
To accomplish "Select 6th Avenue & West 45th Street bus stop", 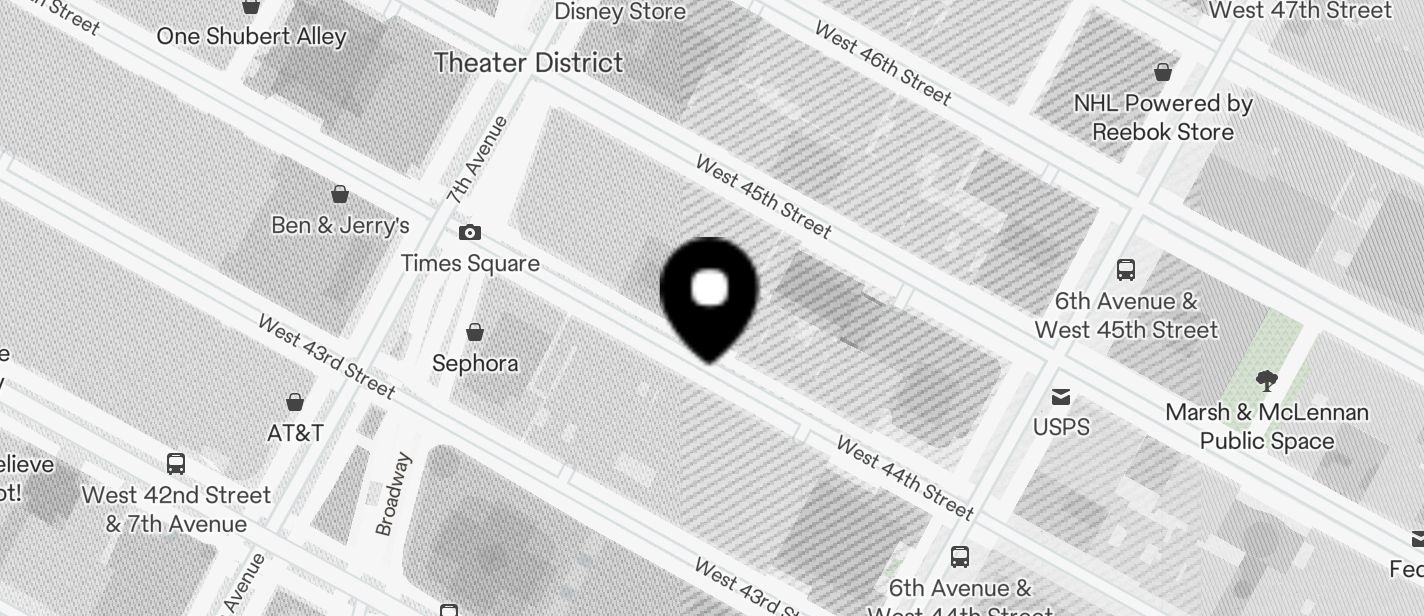I will coord(1126,269).
